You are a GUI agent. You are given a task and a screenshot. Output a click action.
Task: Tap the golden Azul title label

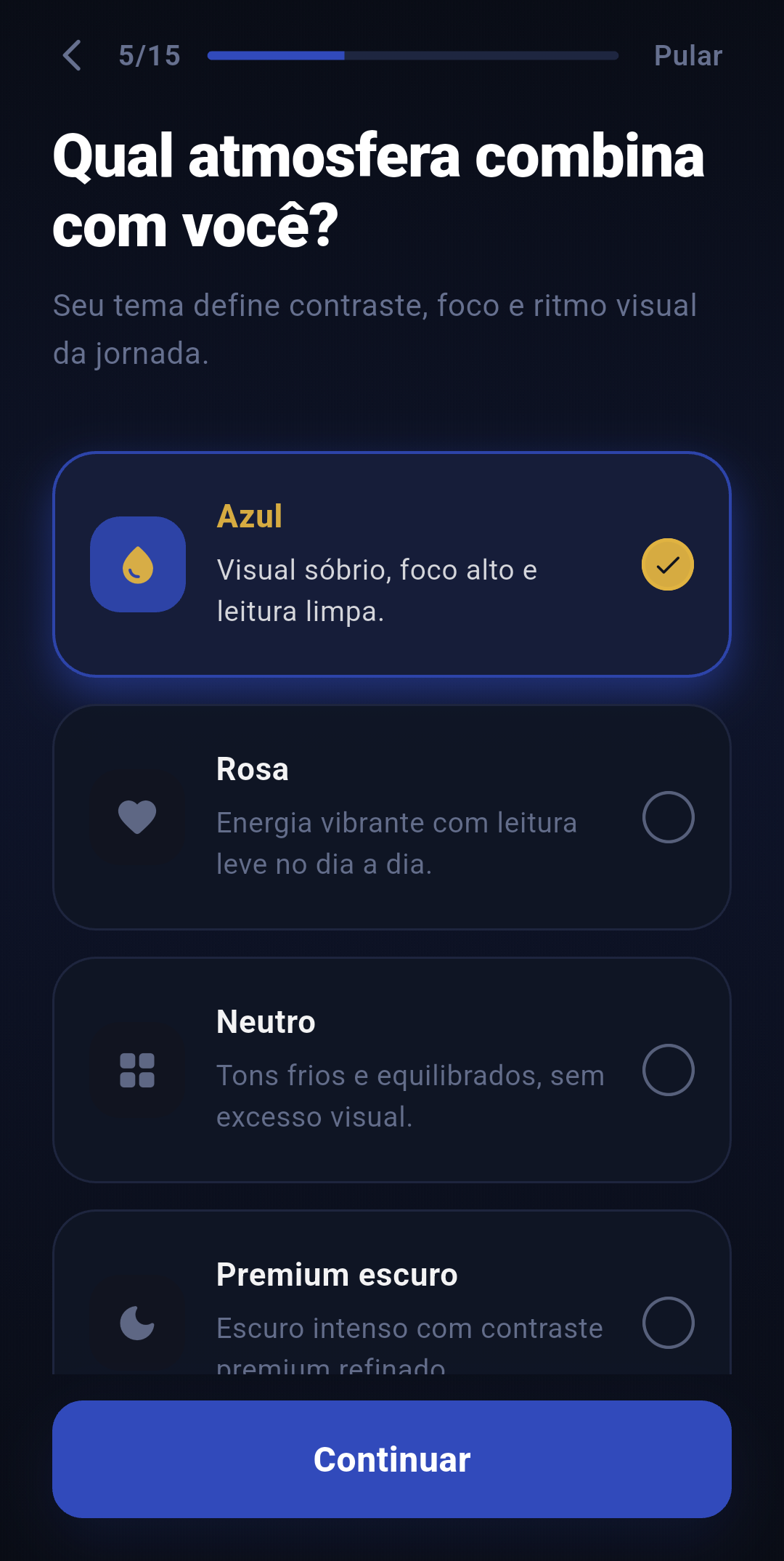tap(250, 516)
